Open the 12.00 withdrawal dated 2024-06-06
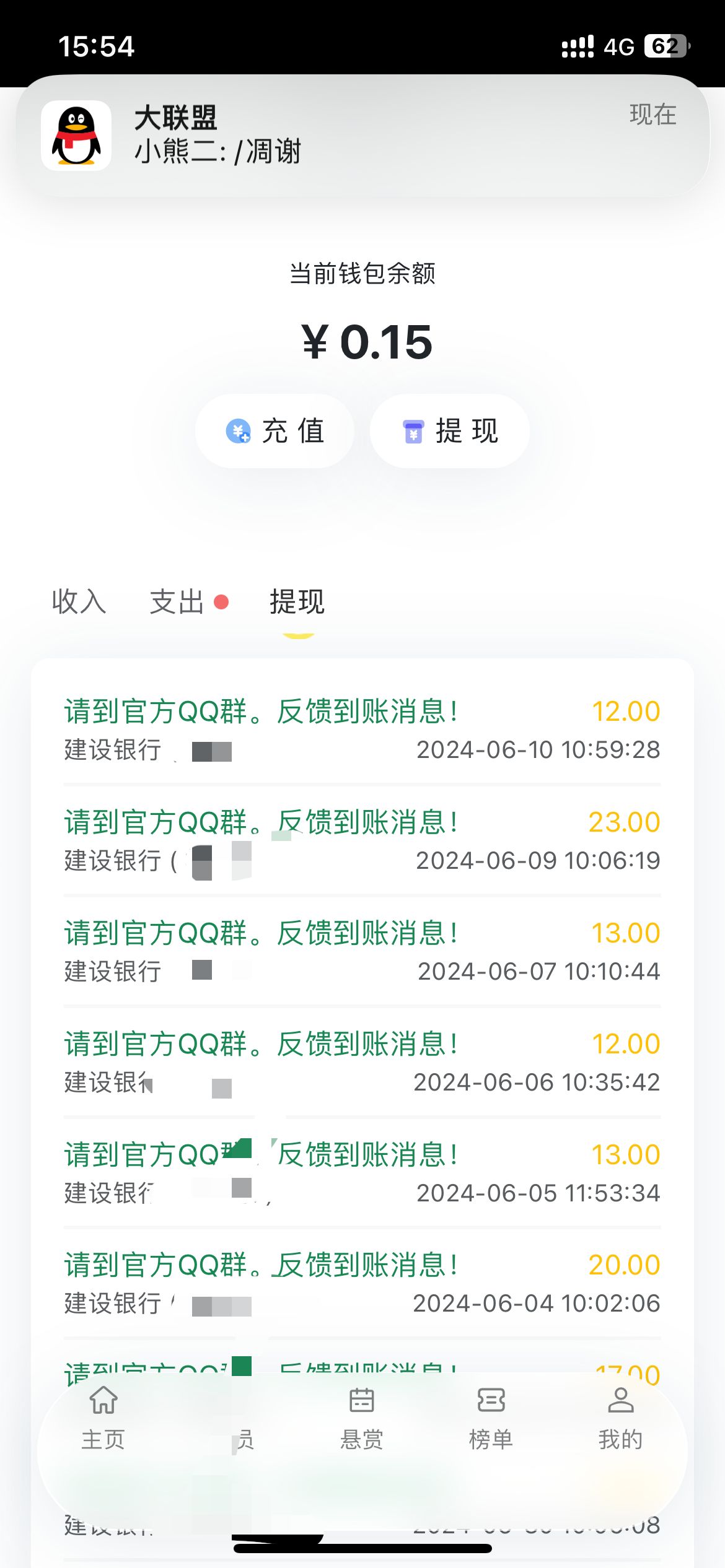Screen dimensions: 725x1568 (362, 1062)
